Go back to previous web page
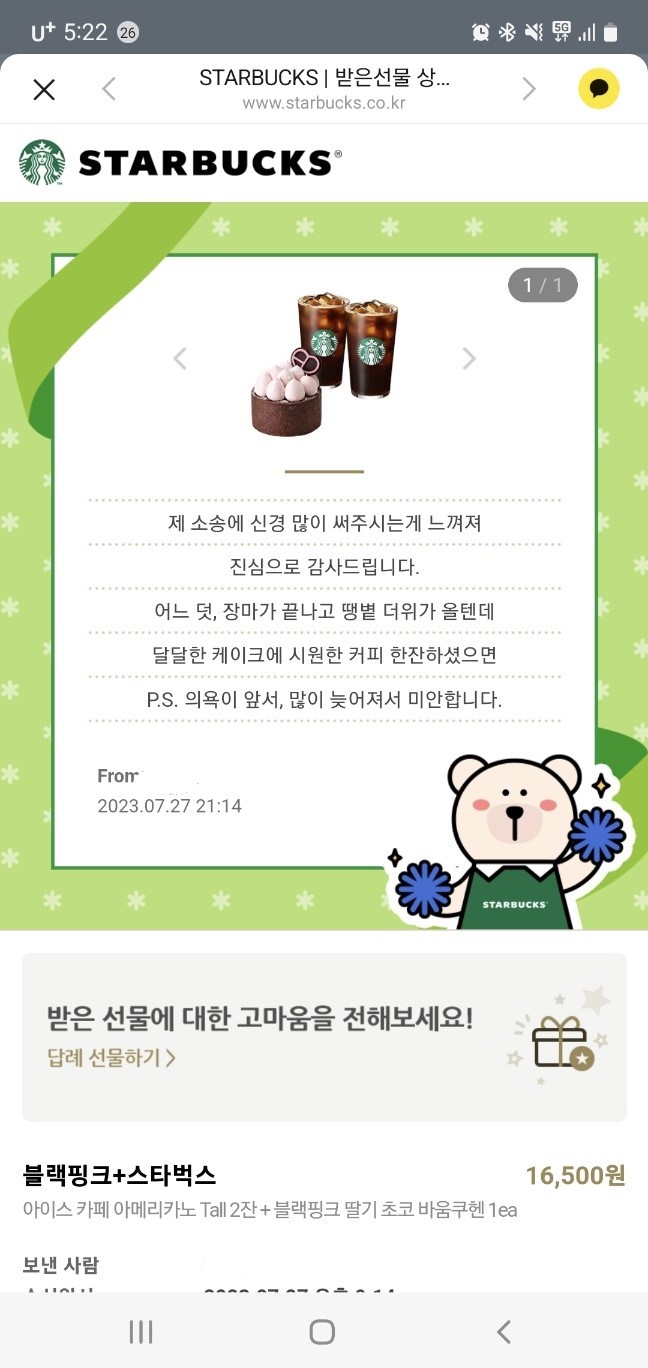Viewport: 648px width, 1368px height. click(x=109, y=90)
